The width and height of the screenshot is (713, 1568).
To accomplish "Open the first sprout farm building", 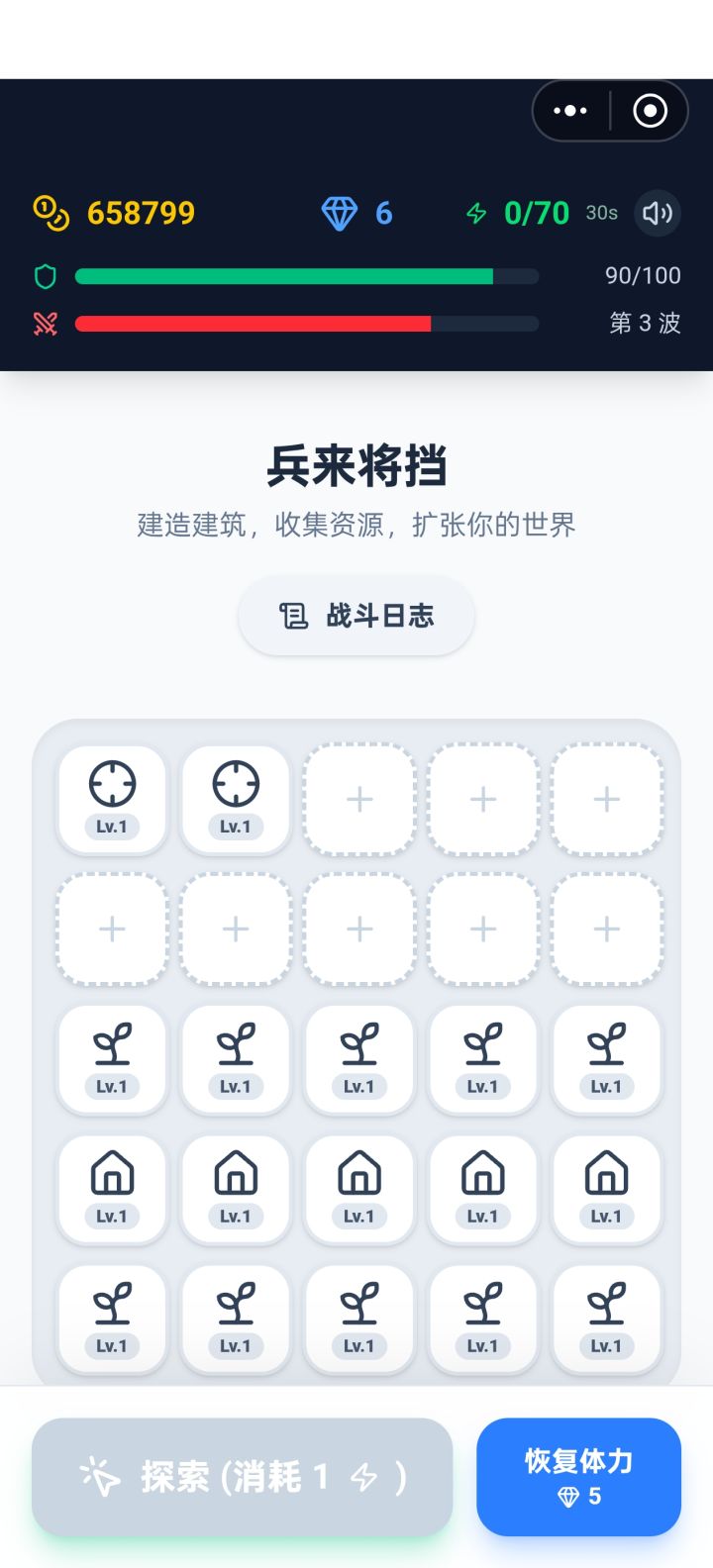I will point(111,1059).
